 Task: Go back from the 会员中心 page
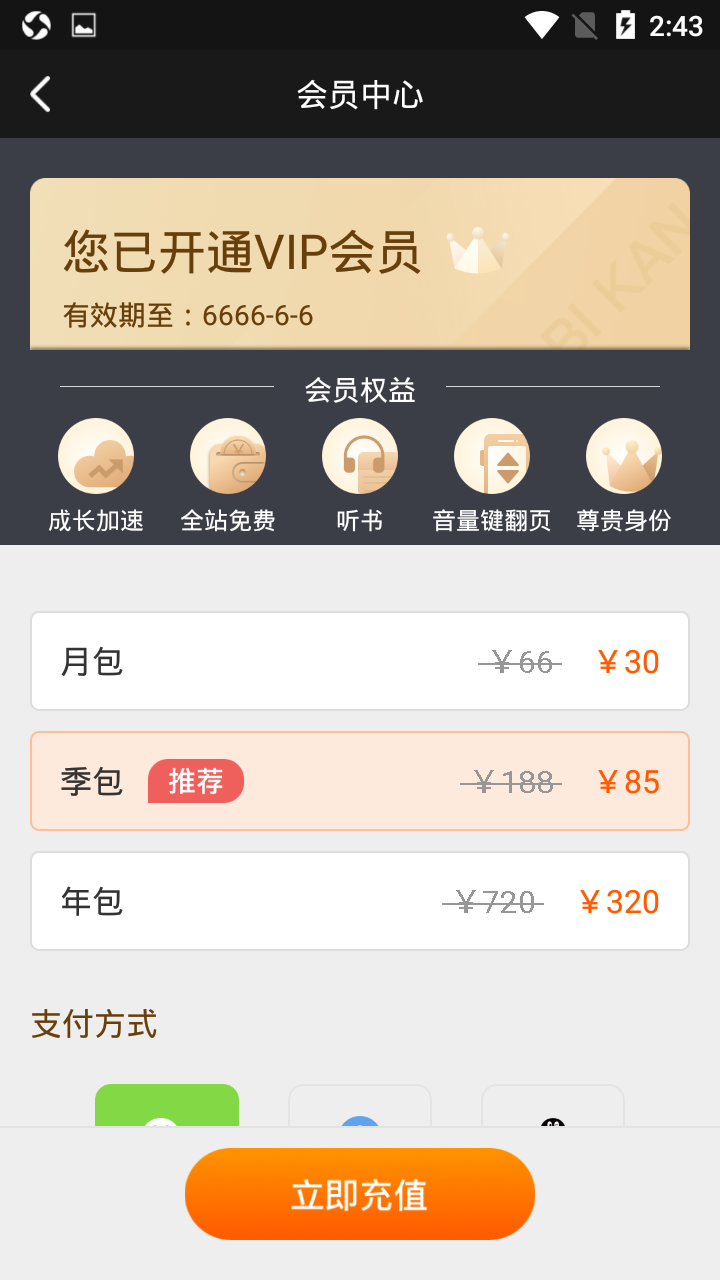point(41,95)
